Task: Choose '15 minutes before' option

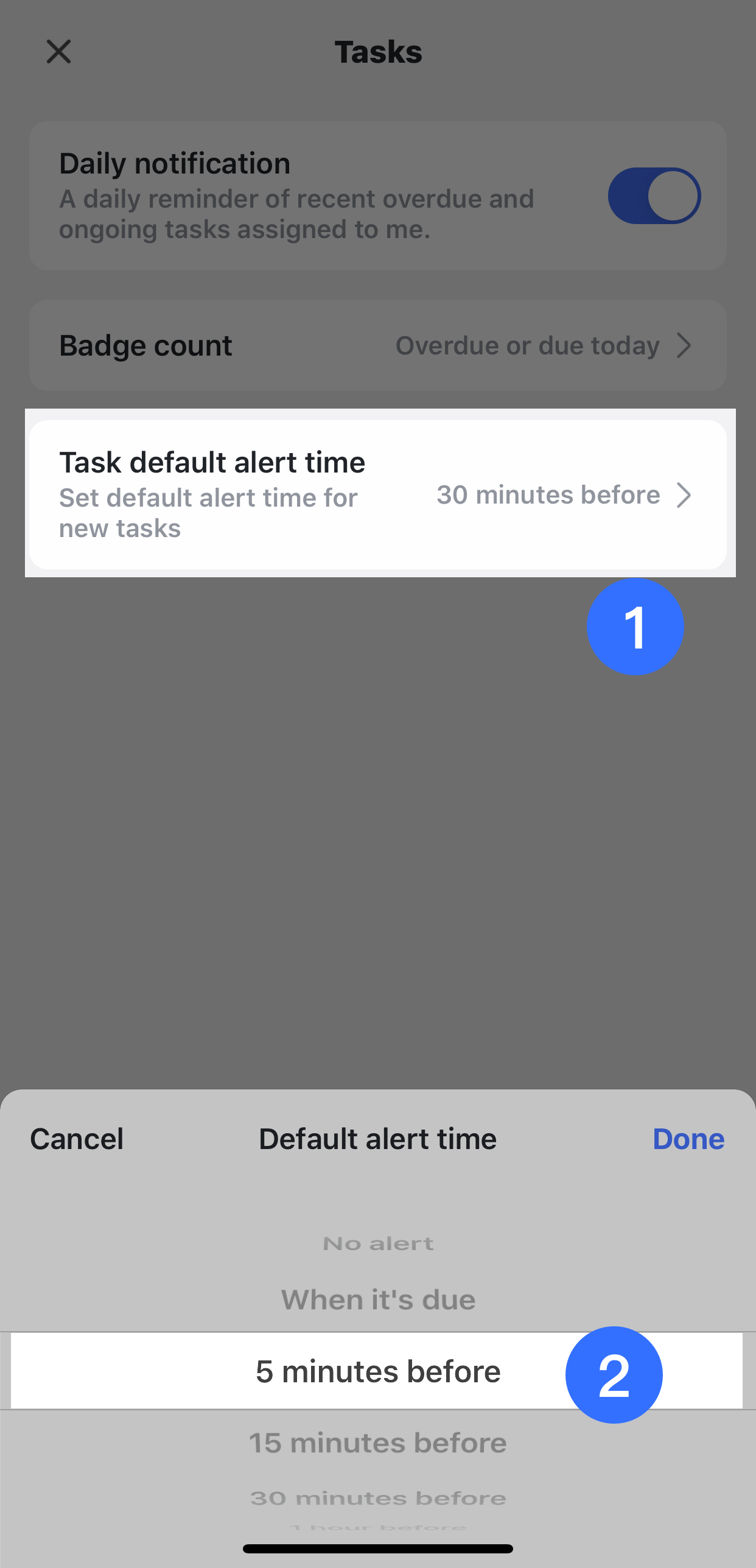Action: coord(377,1443)
